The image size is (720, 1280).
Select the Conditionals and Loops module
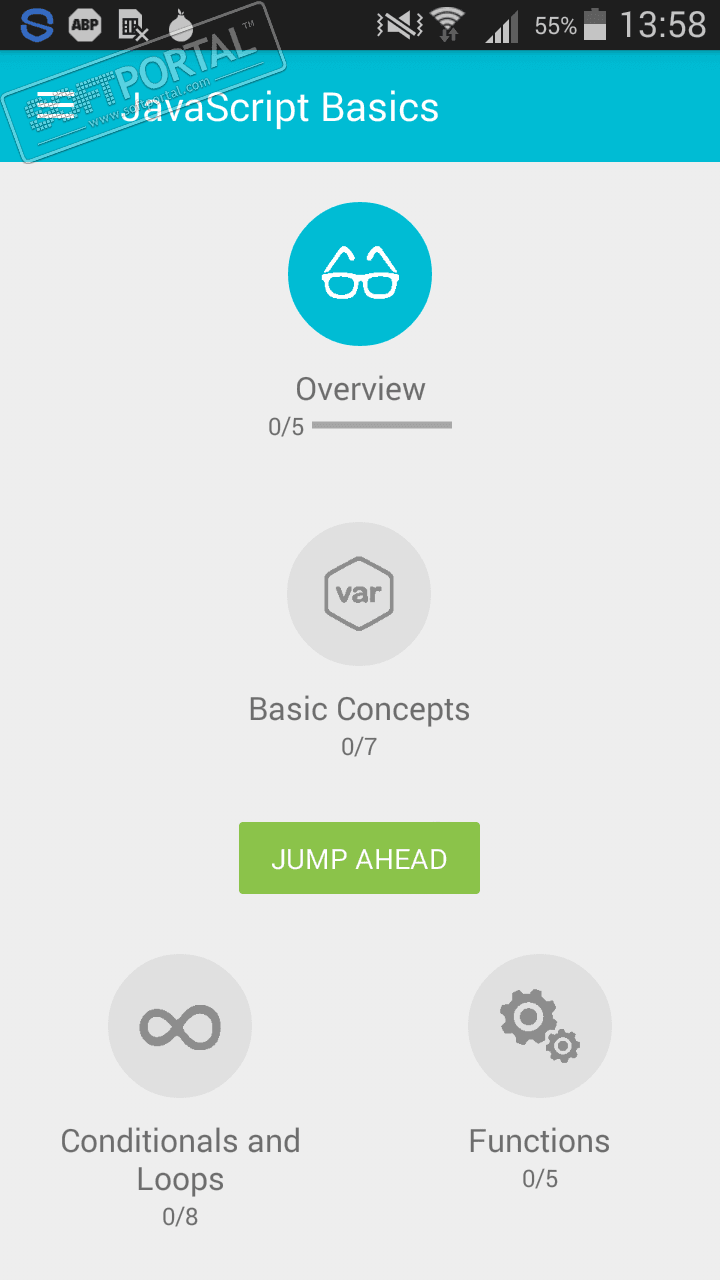[180, 1026]
